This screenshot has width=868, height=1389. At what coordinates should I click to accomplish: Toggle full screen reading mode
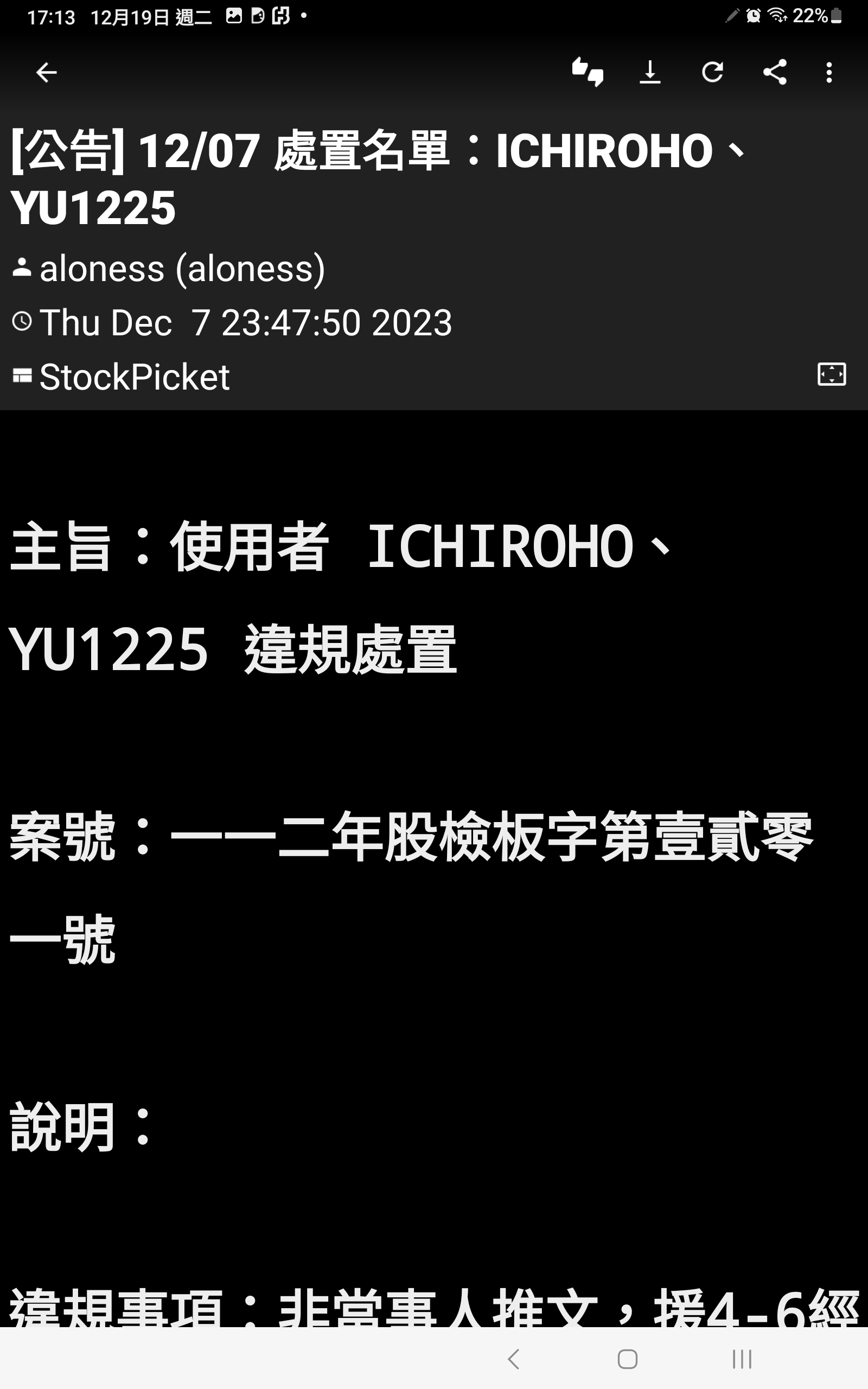pyautogui.click(x=831, y=374)
